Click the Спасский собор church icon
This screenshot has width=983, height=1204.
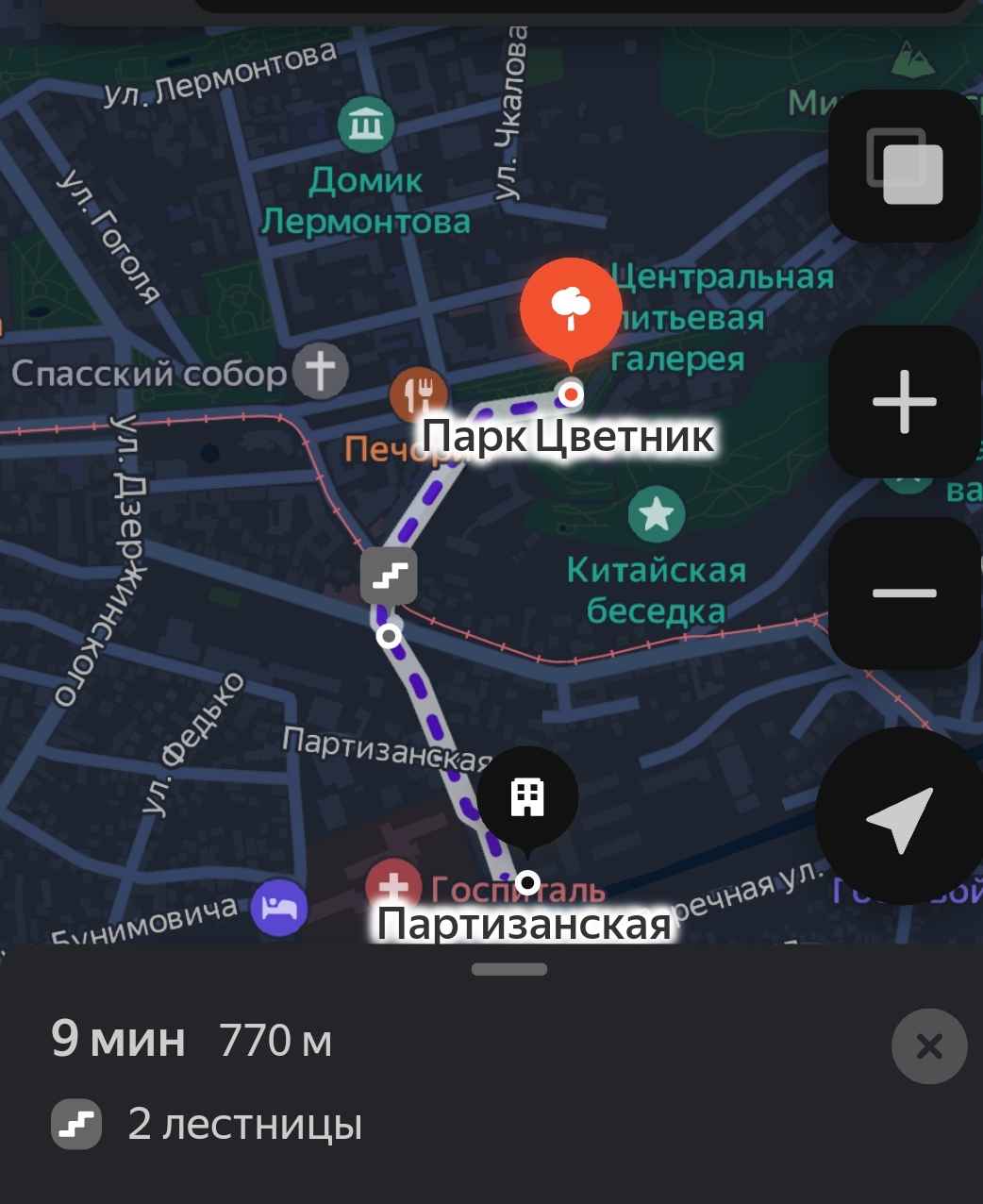tap(320, 369)
